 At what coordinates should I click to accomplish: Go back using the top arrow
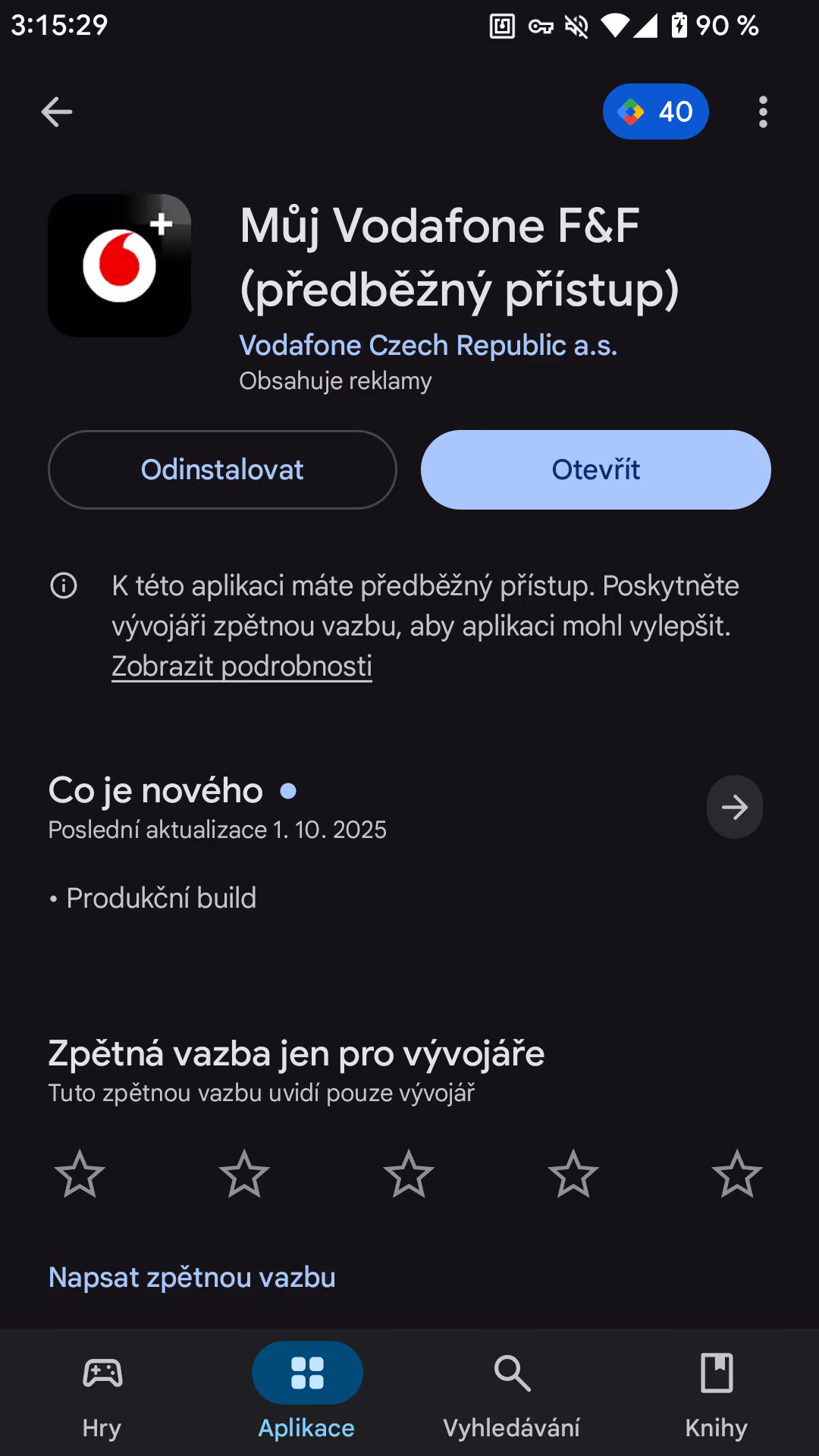point(57,112)
